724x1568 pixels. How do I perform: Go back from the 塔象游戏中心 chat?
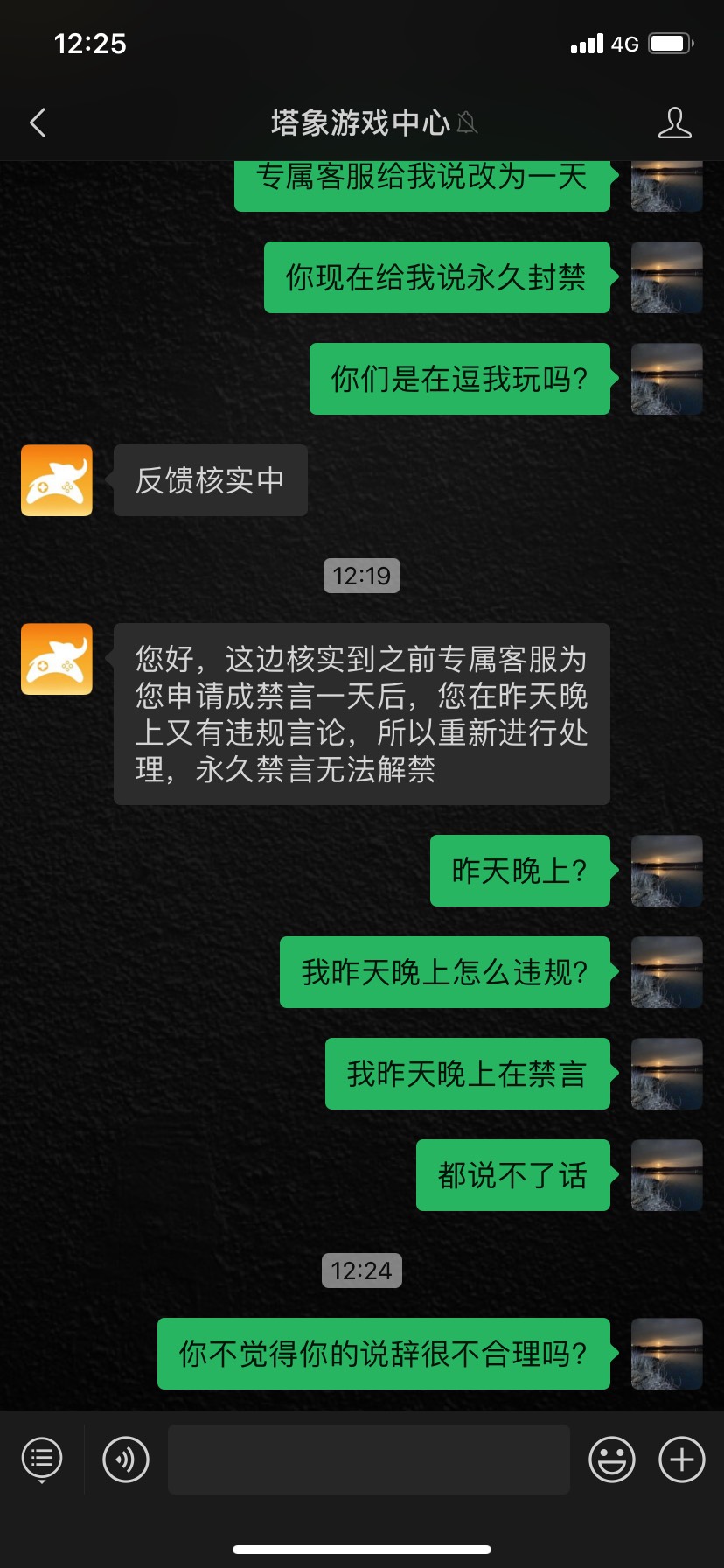38,122
